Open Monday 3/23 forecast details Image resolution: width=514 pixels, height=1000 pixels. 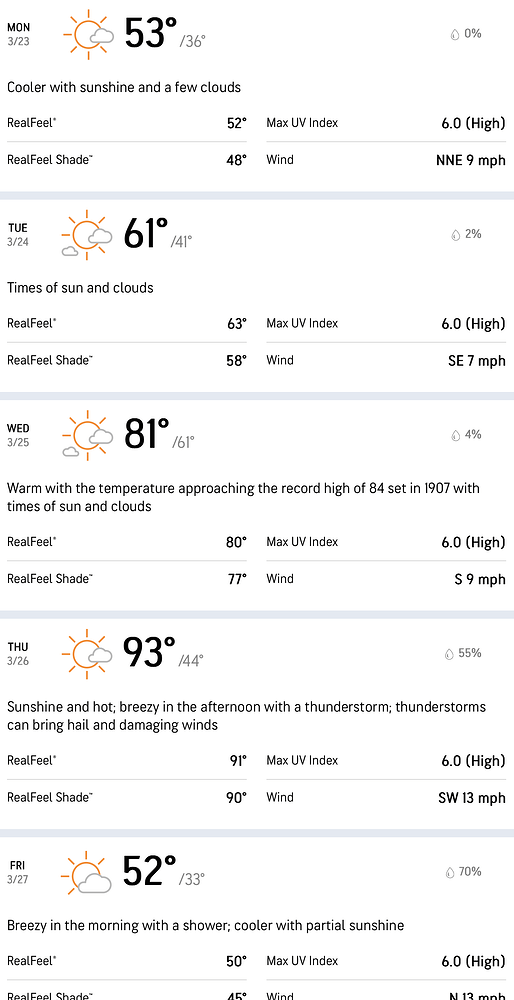coord(257,95)
